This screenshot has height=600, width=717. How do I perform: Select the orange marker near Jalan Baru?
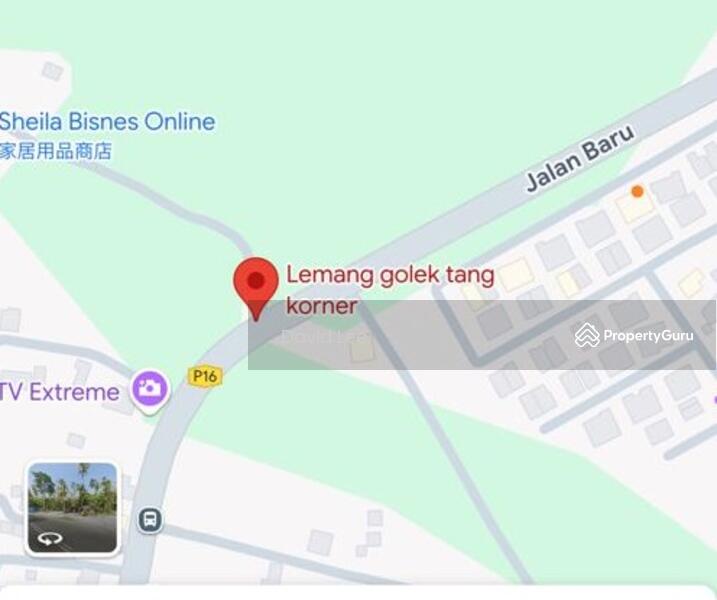pyautogui.click(x=637, y=191)
